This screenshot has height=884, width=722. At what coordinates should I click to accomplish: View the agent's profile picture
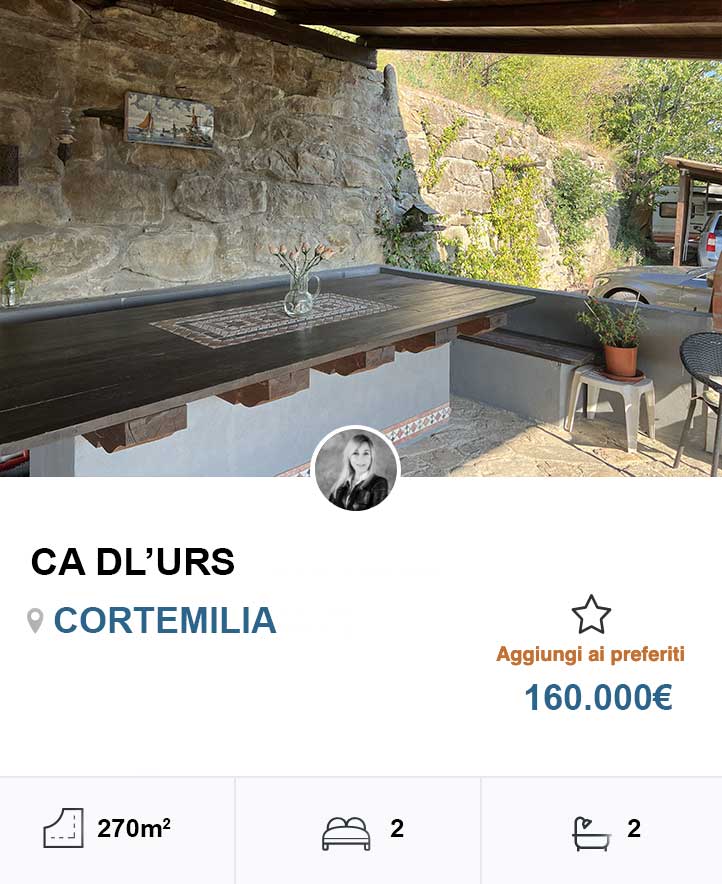[x=356, y=470]
